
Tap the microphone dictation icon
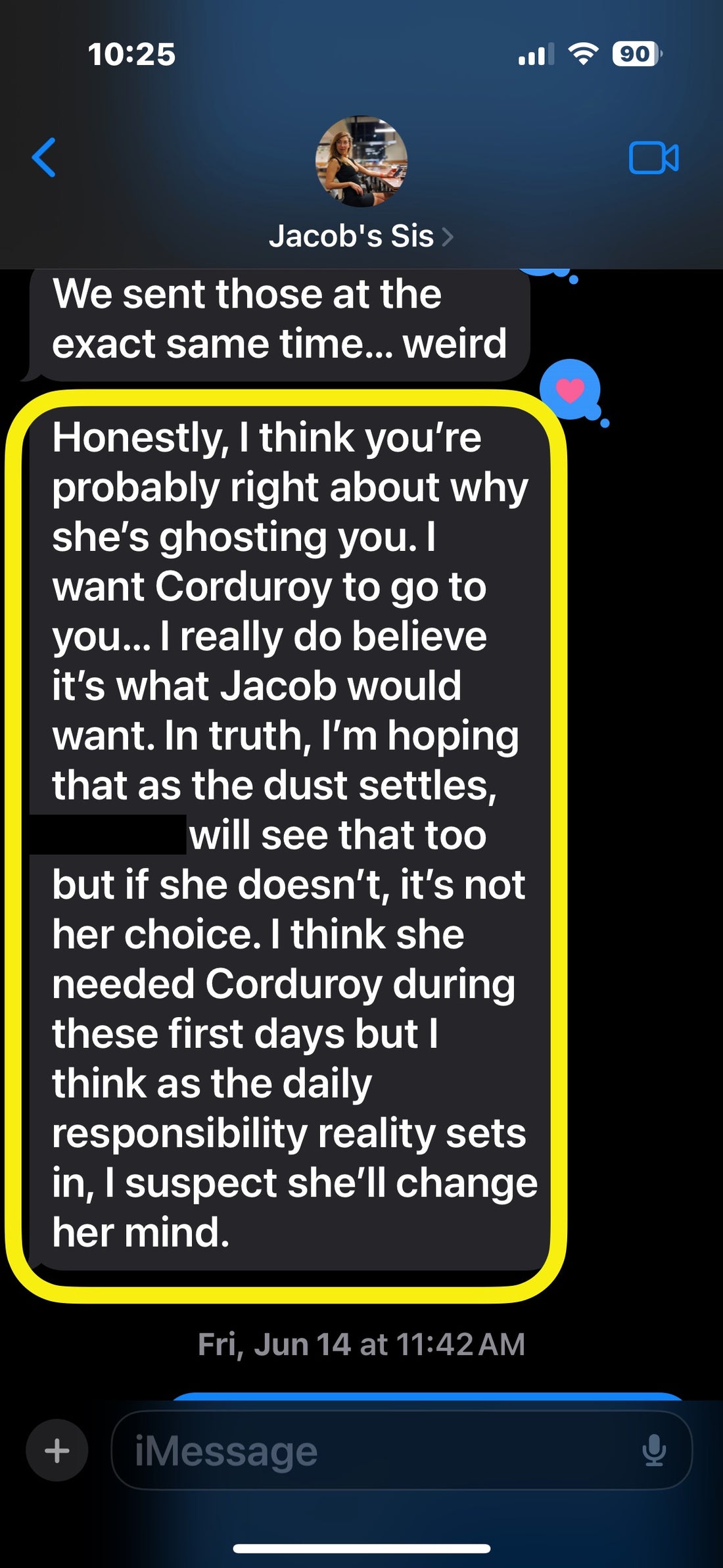(x=654, y=1450)
